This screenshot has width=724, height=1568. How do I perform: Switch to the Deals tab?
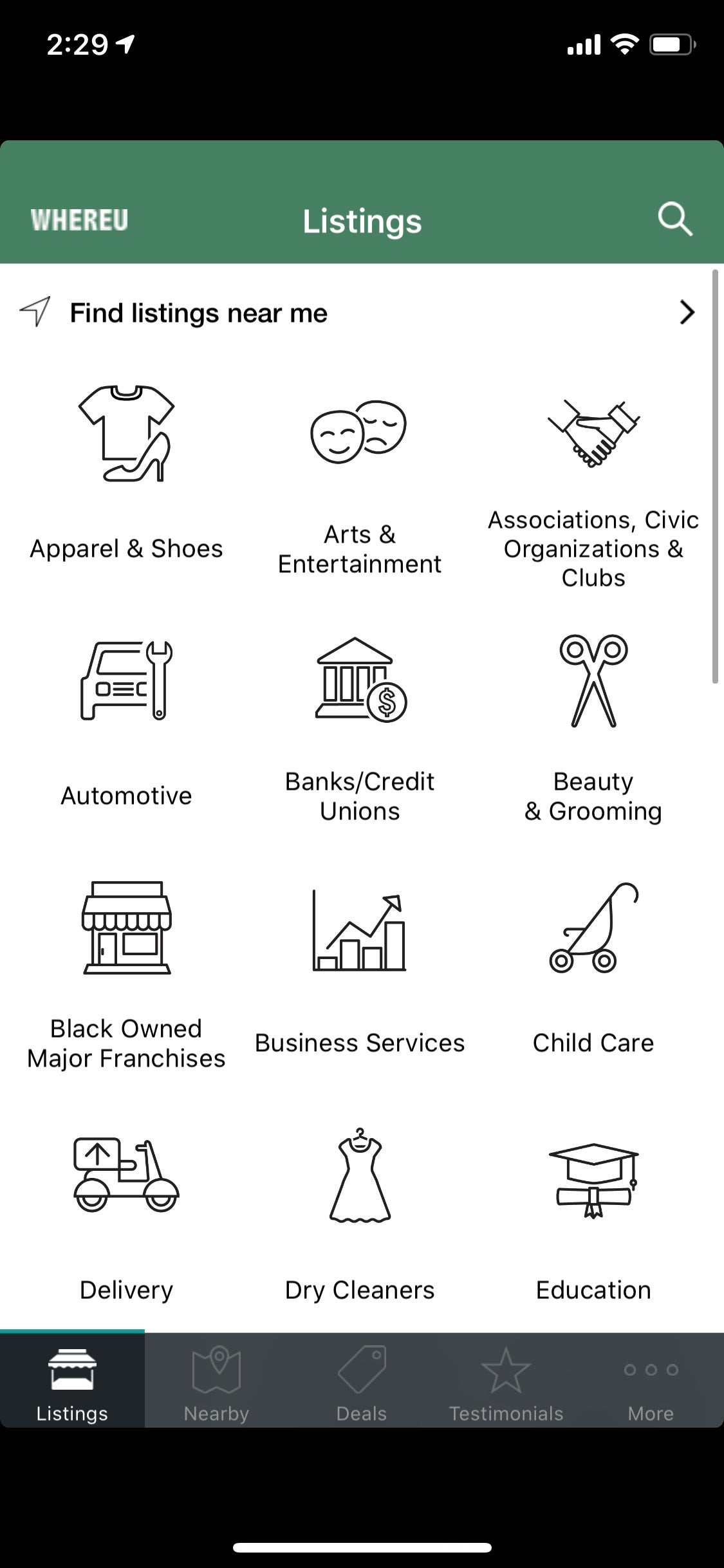(362, 1380)
